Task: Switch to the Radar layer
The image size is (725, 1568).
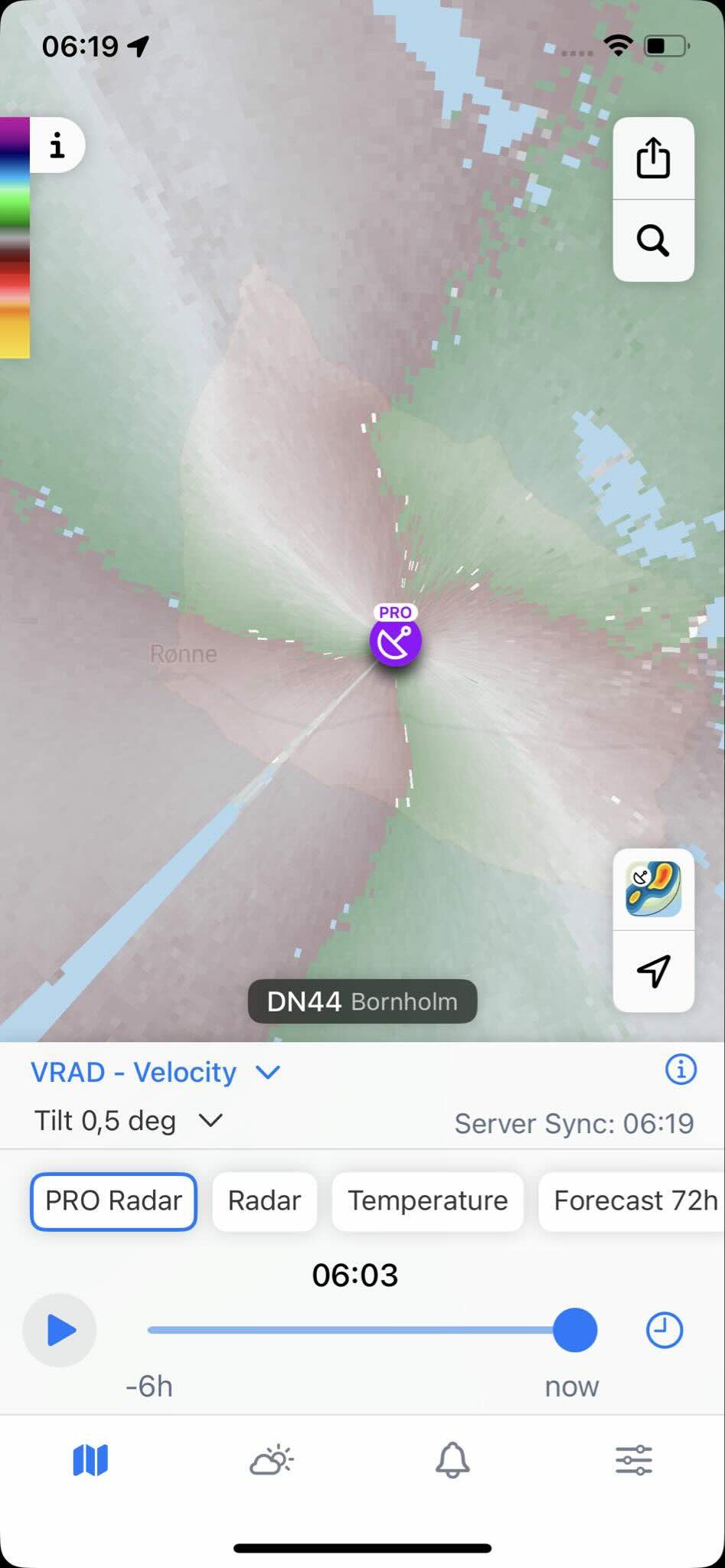Action: (x=264, y=1200)
